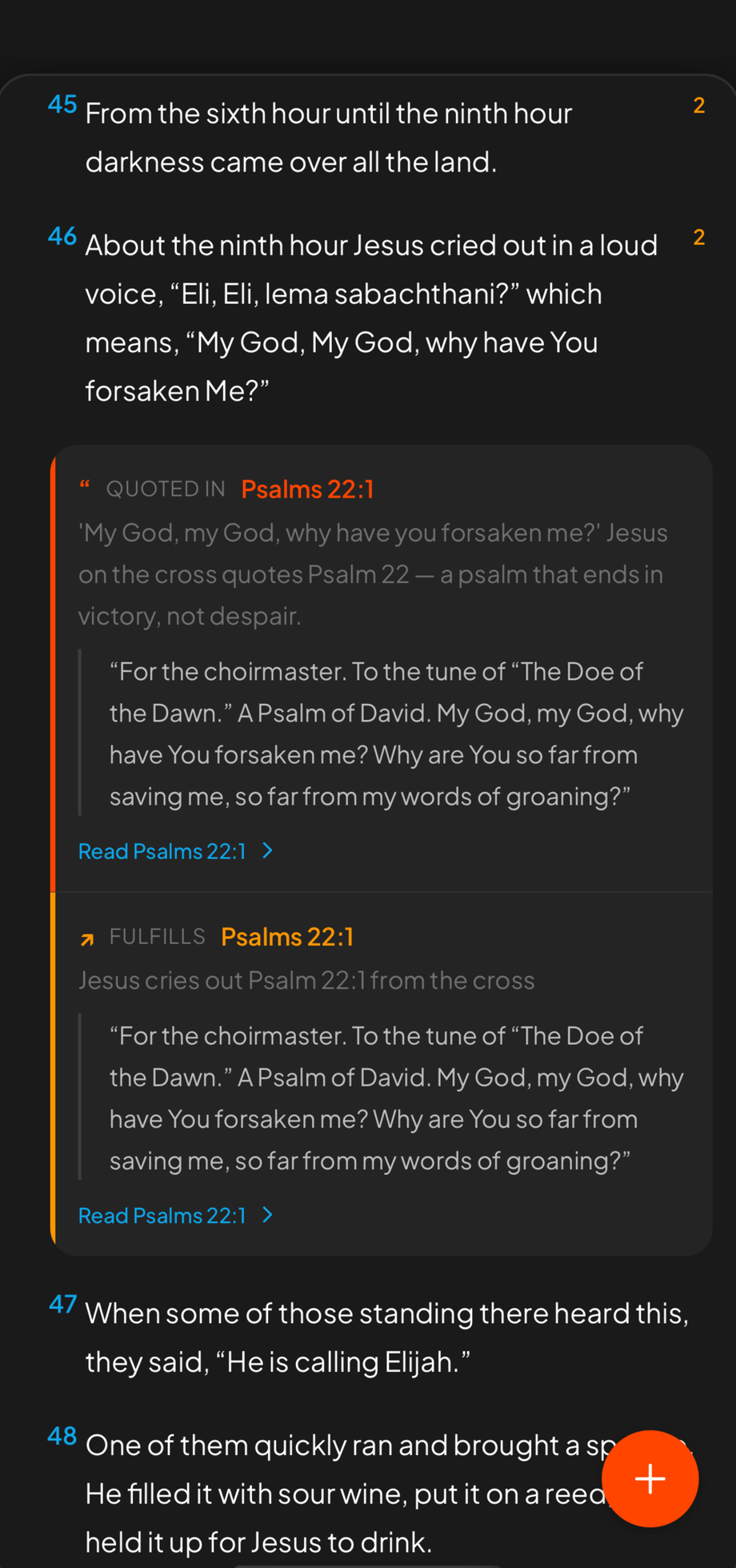Tap the chevron after the FULFILLS card's Read link
736x1568 pixels.
[267, 1215]
